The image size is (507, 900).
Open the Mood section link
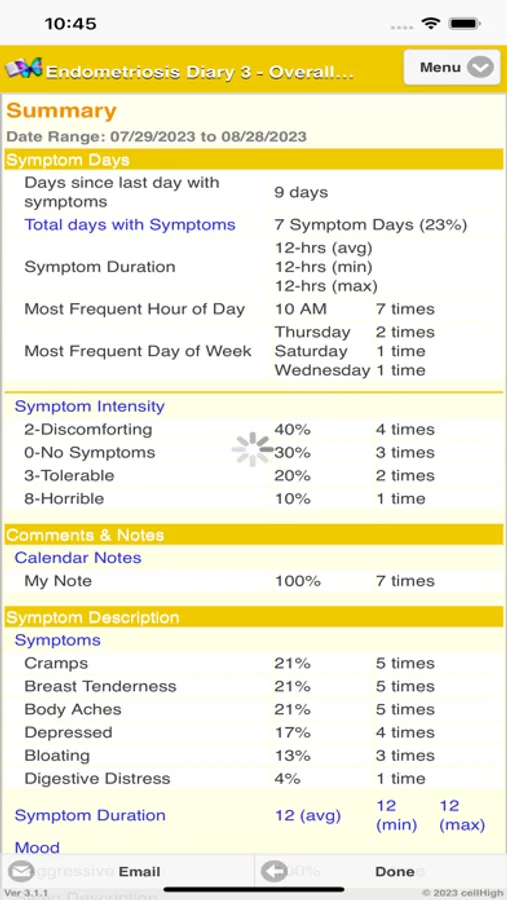tap(37, 847)
